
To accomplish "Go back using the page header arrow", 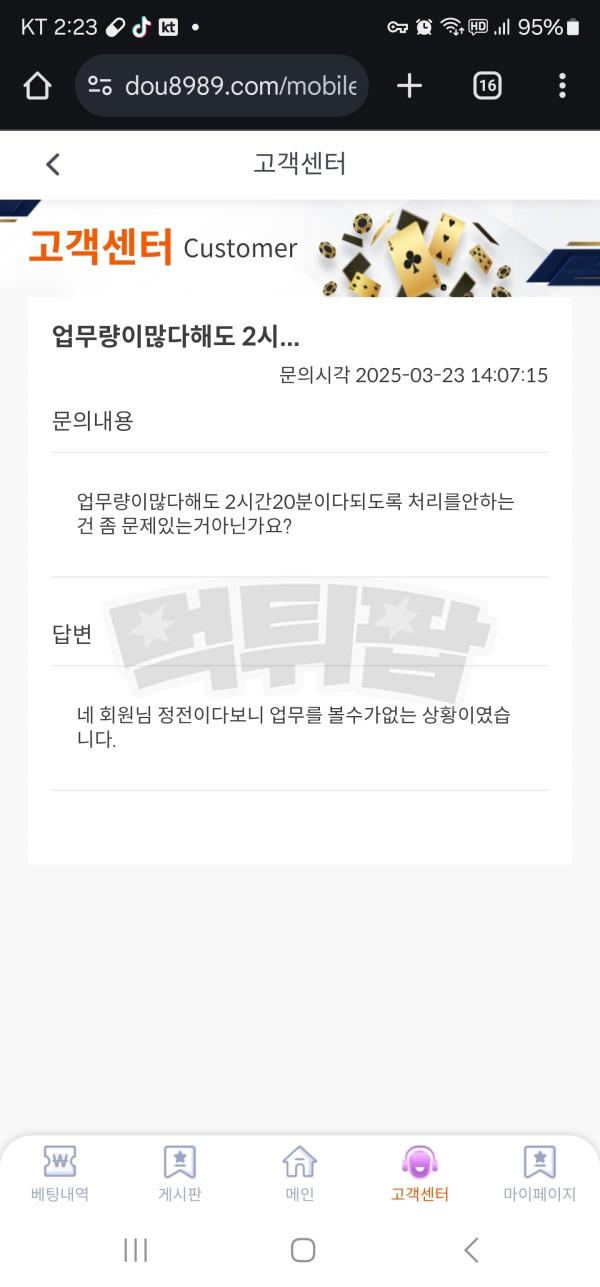I will 53,164.
